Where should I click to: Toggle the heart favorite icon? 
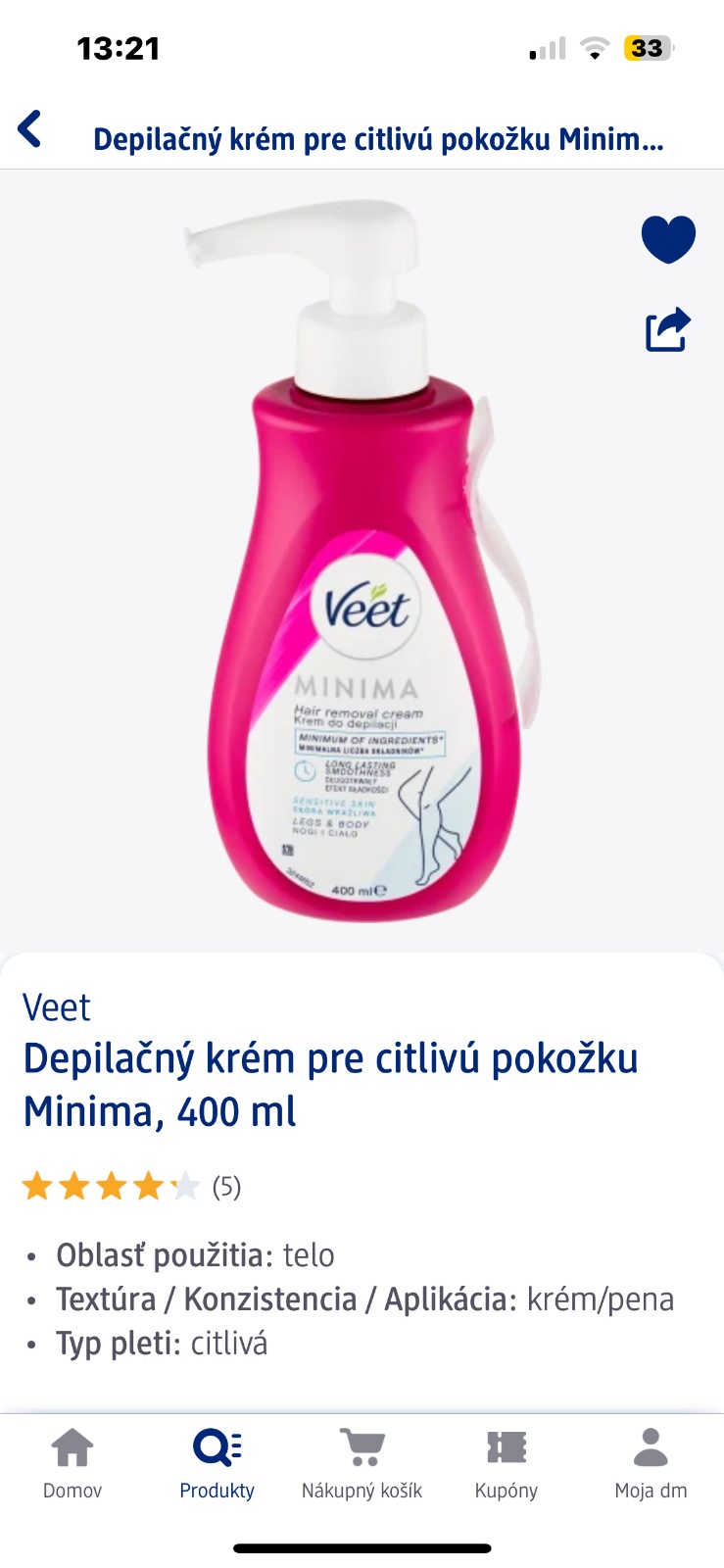[668, 239]
